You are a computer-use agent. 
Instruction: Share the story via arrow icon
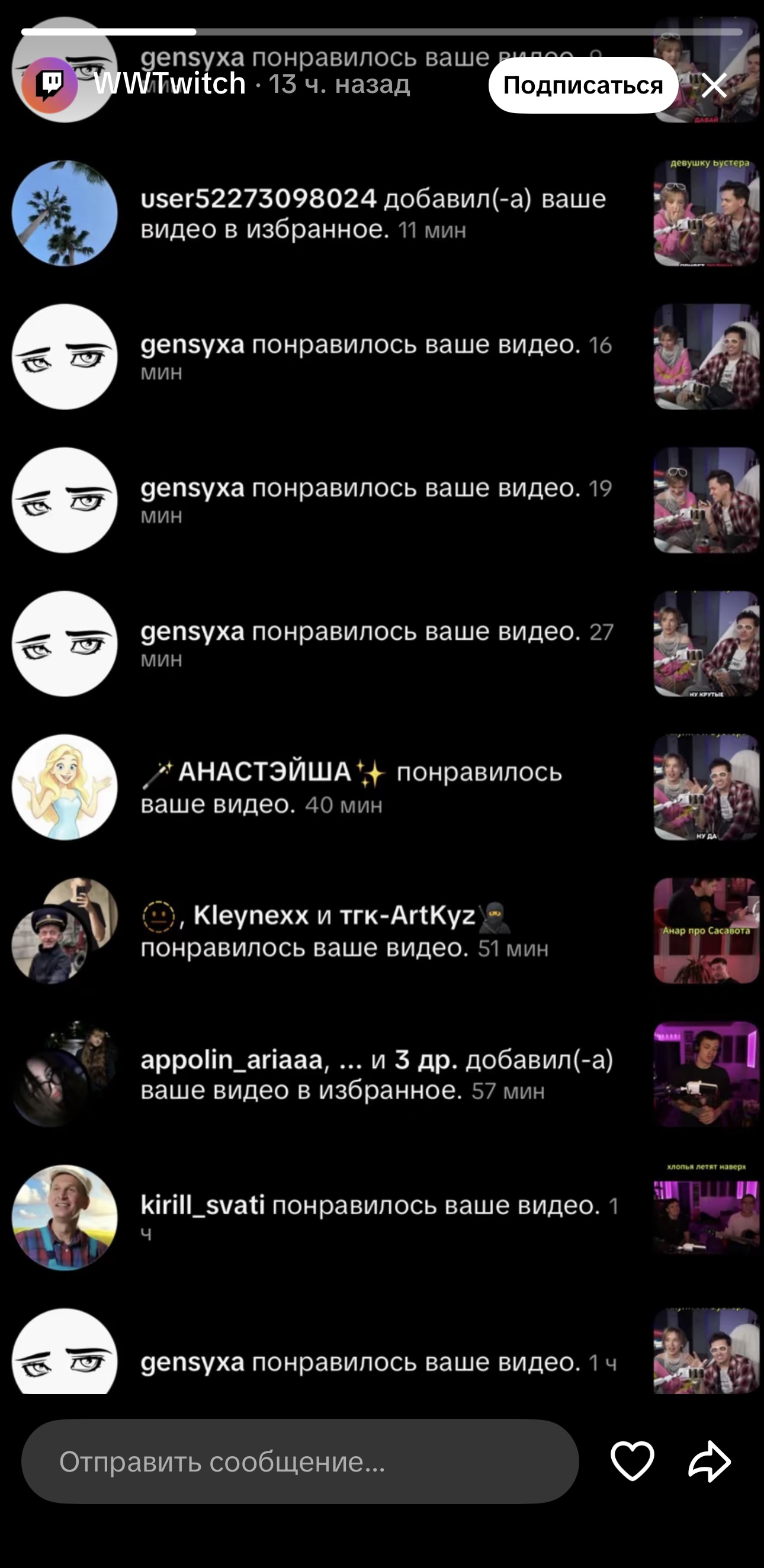point(709,1460)
